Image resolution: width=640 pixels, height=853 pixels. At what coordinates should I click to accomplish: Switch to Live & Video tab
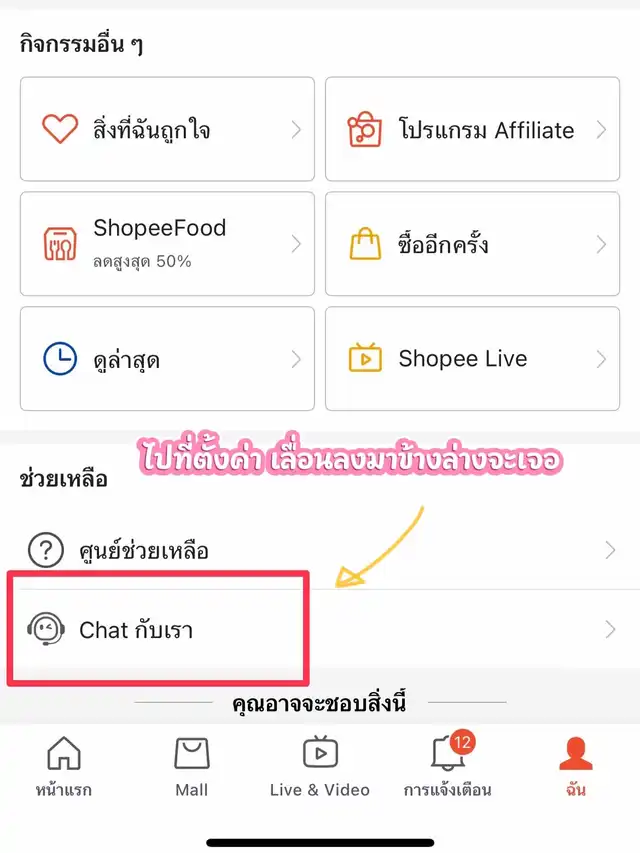click(x=319, y=767)
